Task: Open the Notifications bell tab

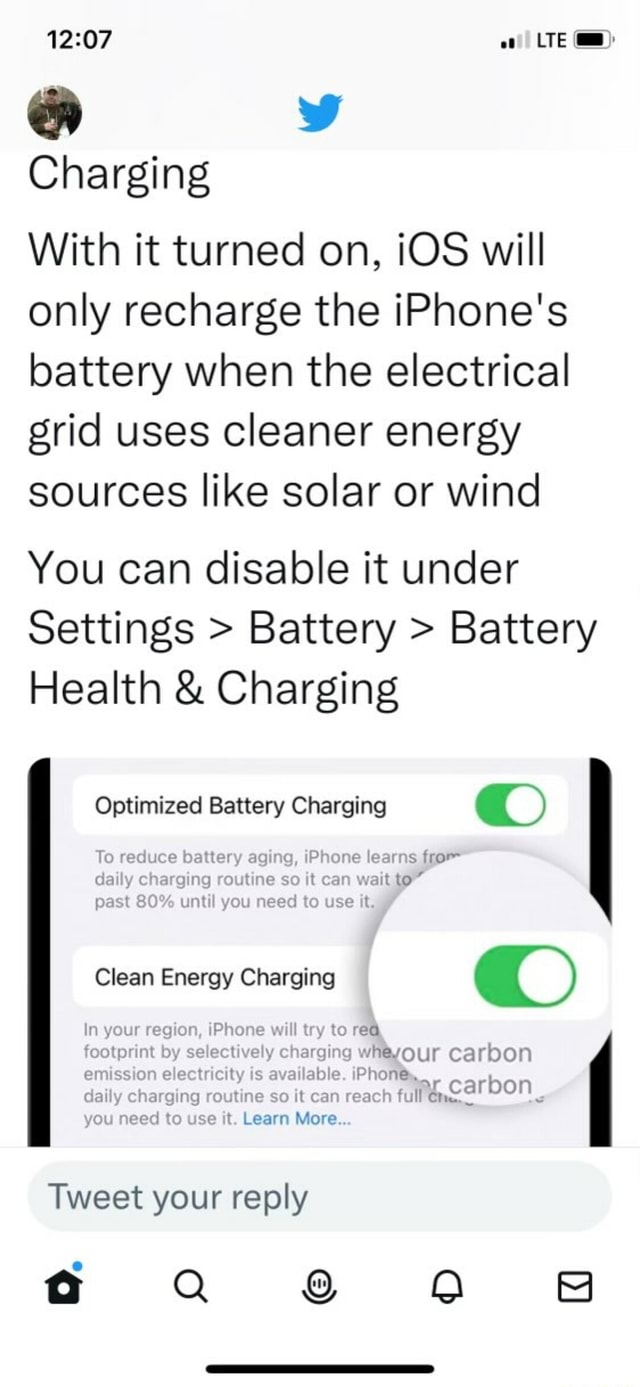Action: click(x=447, y=1286)
